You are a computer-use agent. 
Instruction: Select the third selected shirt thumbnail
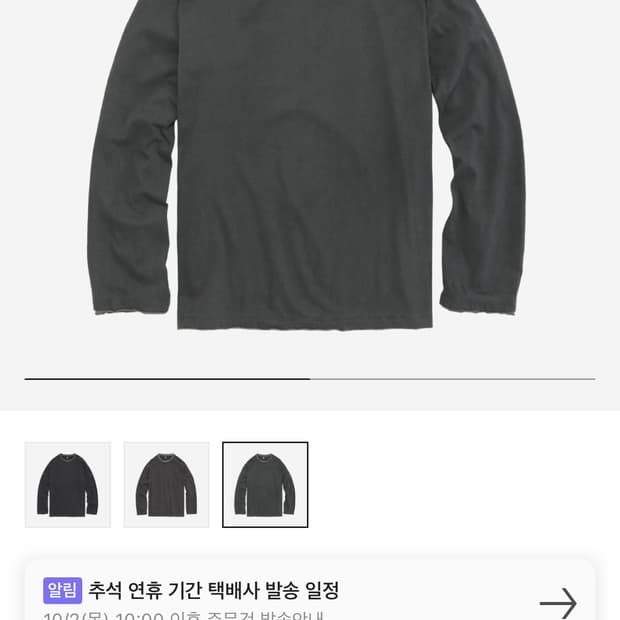[265, 485]
